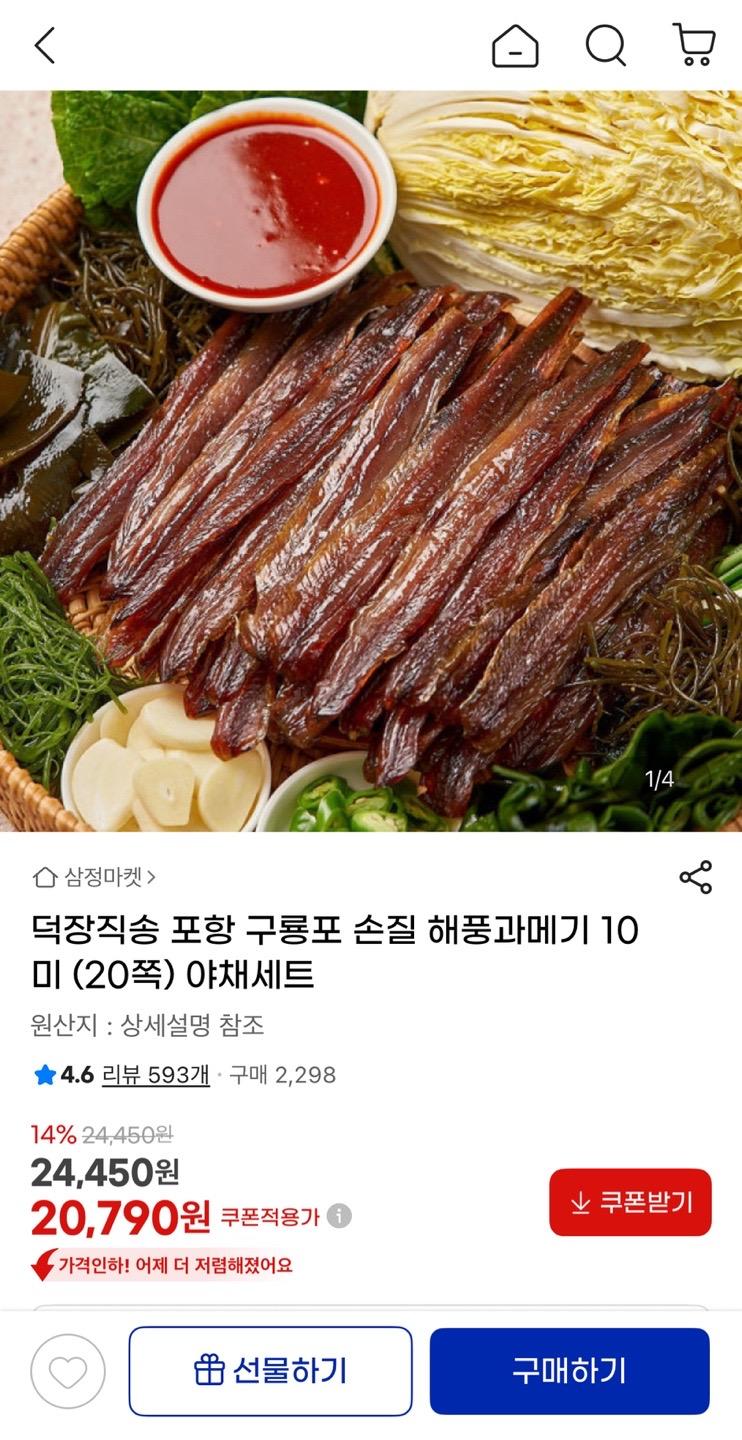Open the home screen via home icon
This screenshot has width=742, height=1440.
[x=514, y=44]
